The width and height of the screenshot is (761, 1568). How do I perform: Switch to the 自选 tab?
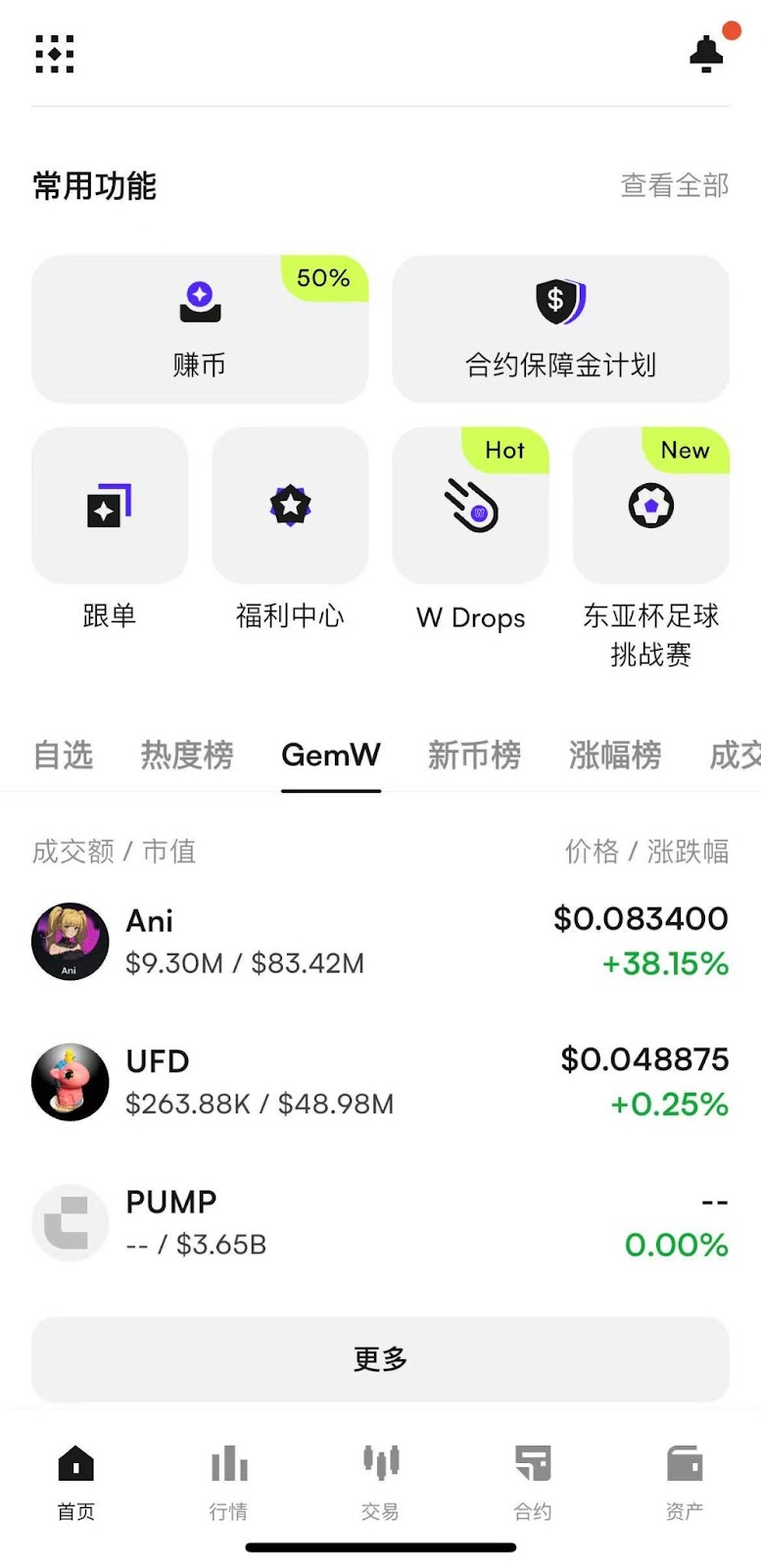(x=63, y=755)
